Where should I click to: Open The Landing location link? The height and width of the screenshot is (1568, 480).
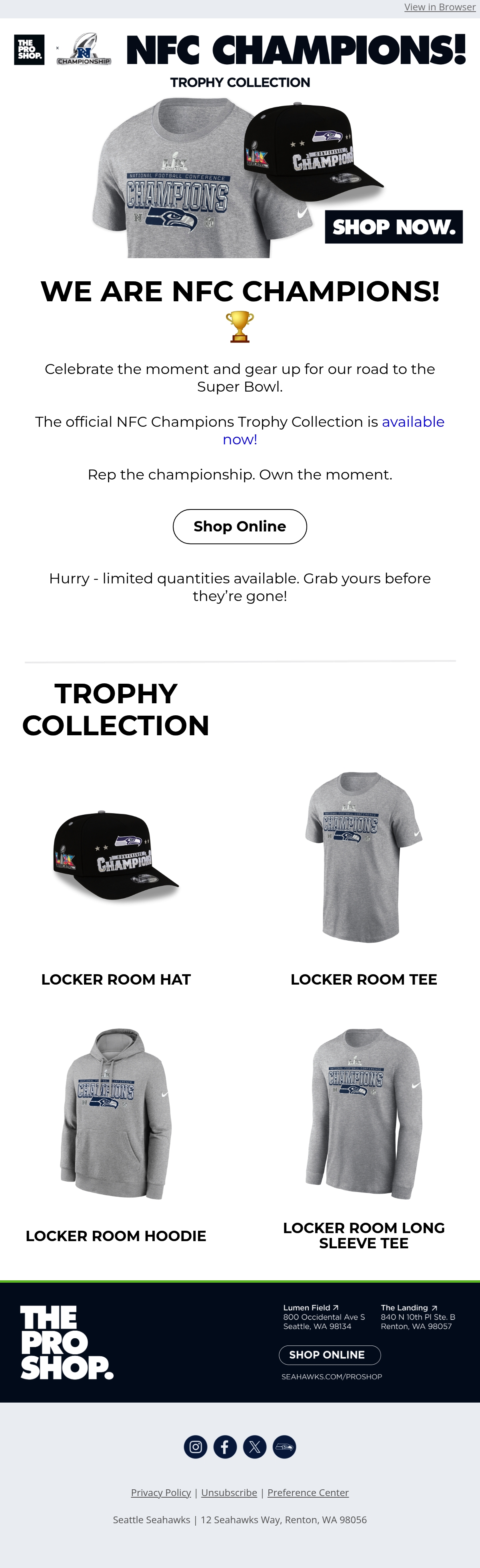pyautogui.click(x=409, y=1307)
